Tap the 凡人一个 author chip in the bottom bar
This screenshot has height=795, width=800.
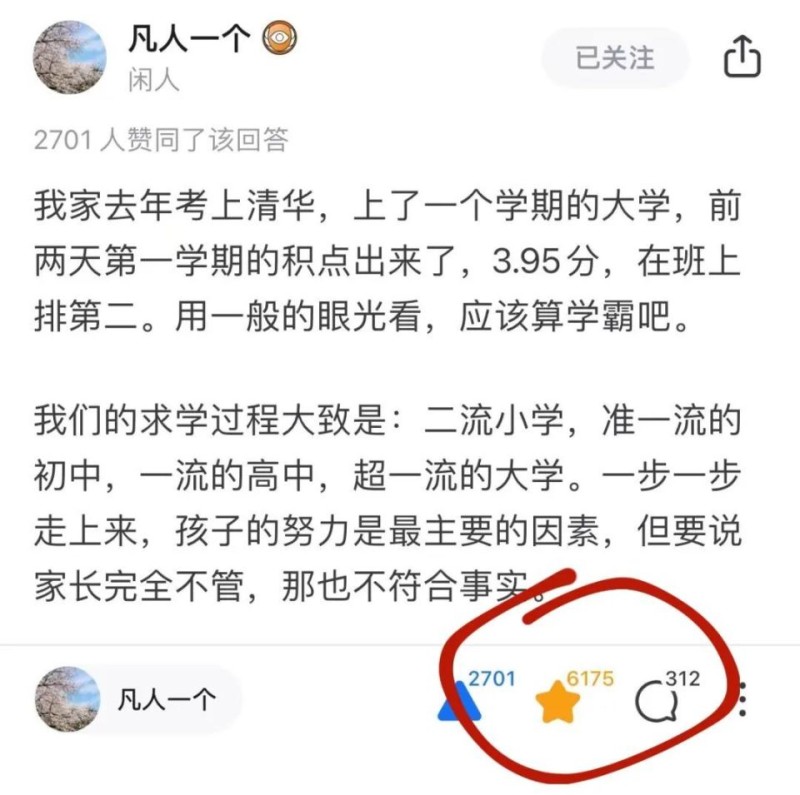click(138, 700)
